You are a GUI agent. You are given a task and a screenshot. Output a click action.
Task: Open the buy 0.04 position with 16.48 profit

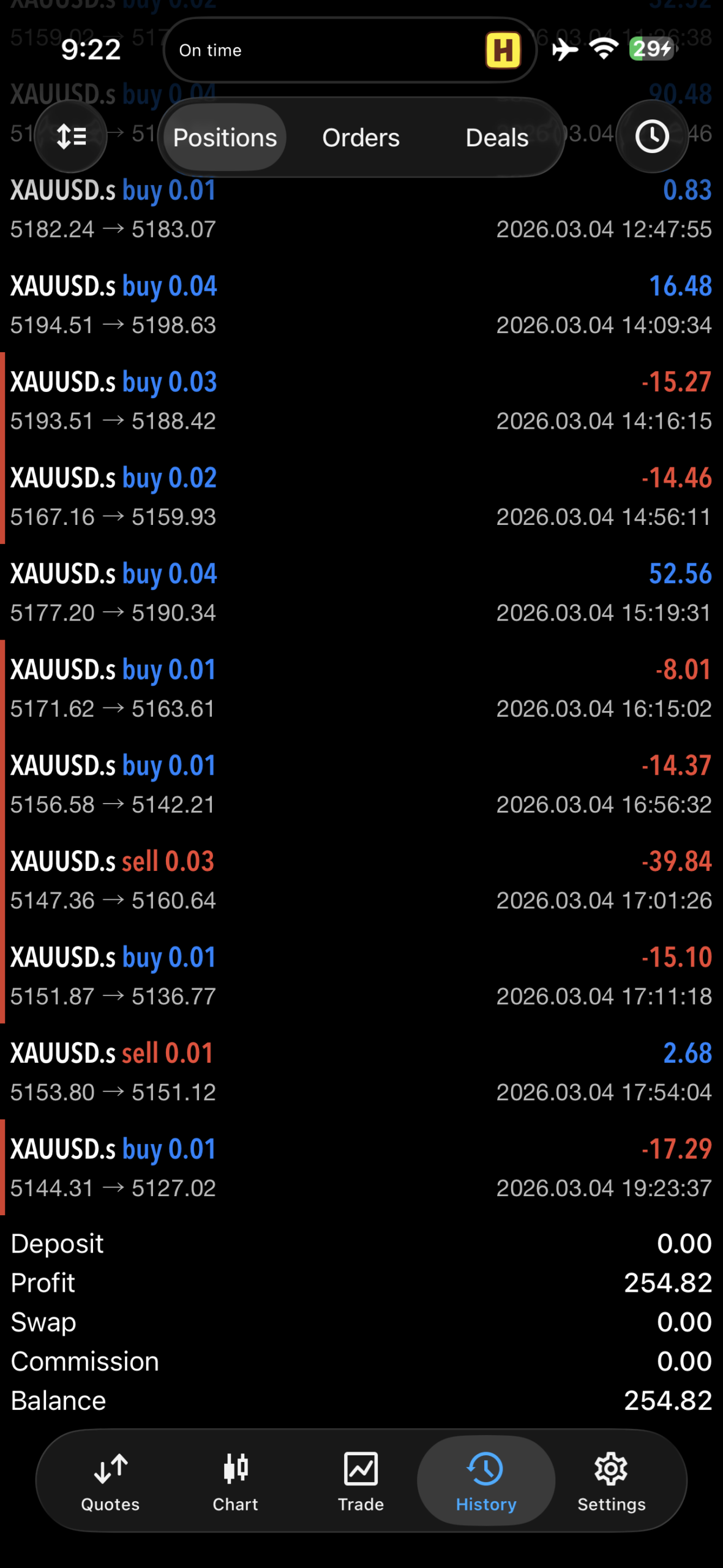[361, 305]
